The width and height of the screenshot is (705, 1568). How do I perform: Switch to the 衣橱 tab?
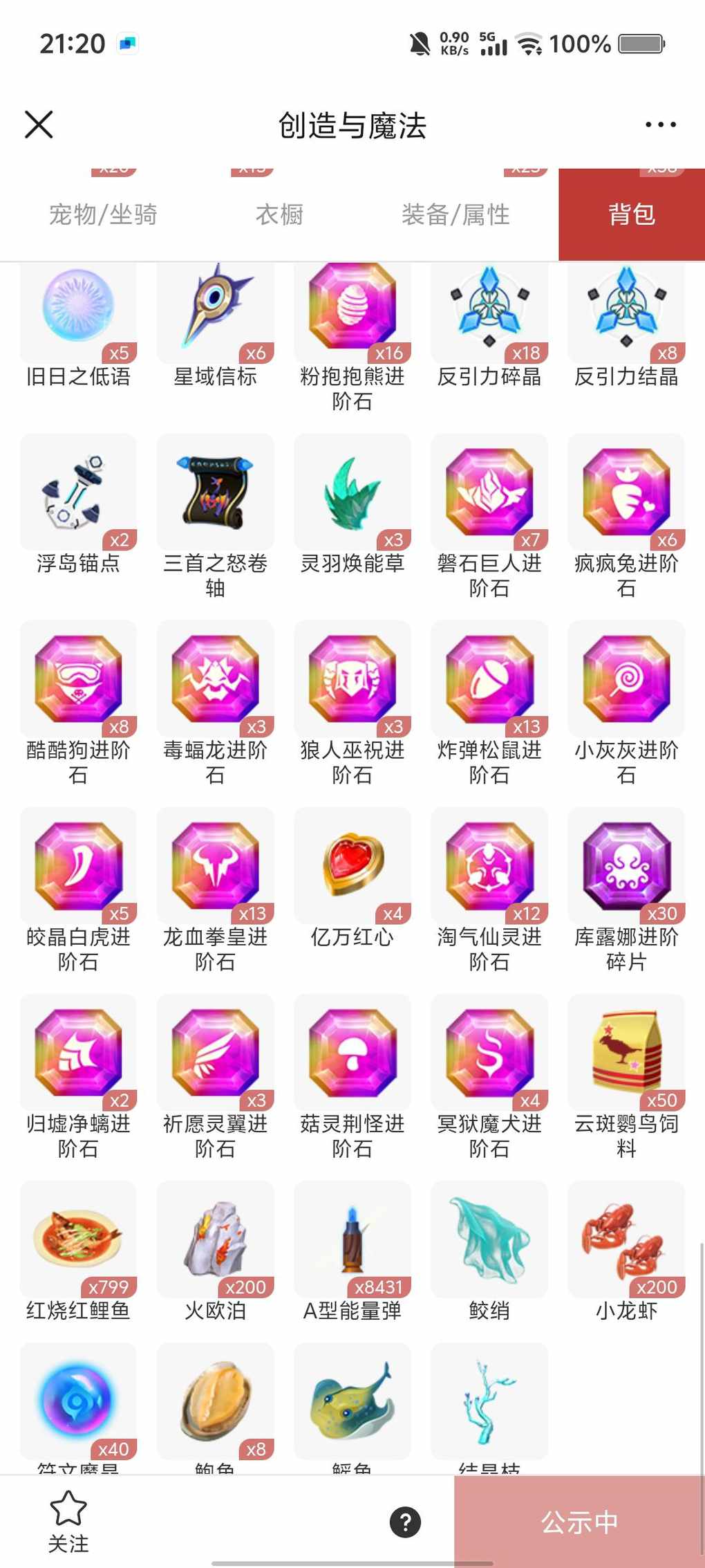279,214
